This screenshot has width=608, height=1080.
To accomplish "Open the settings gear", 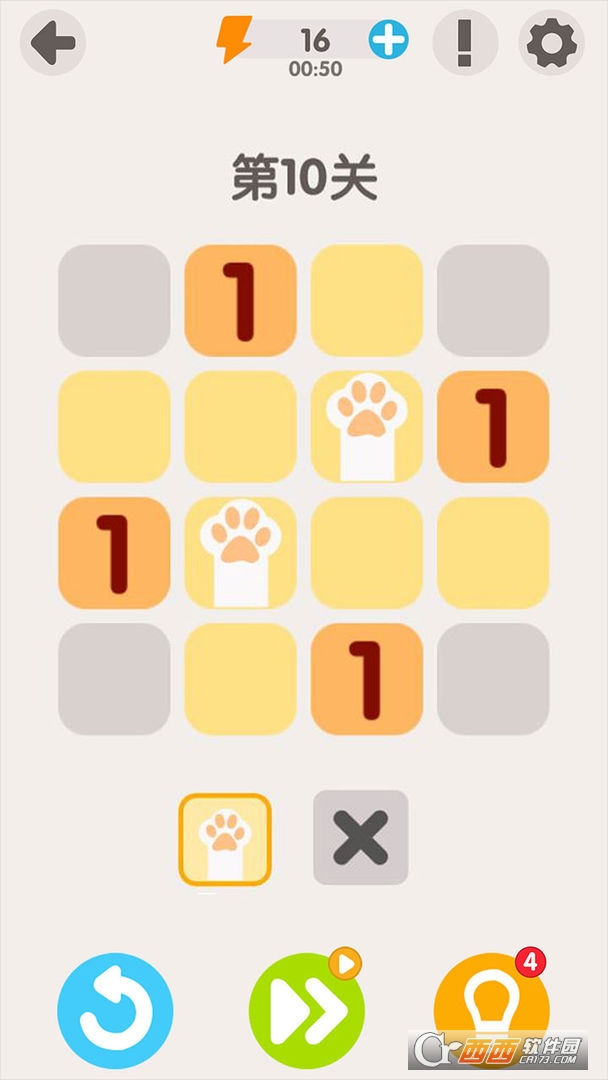I will 551,43.
